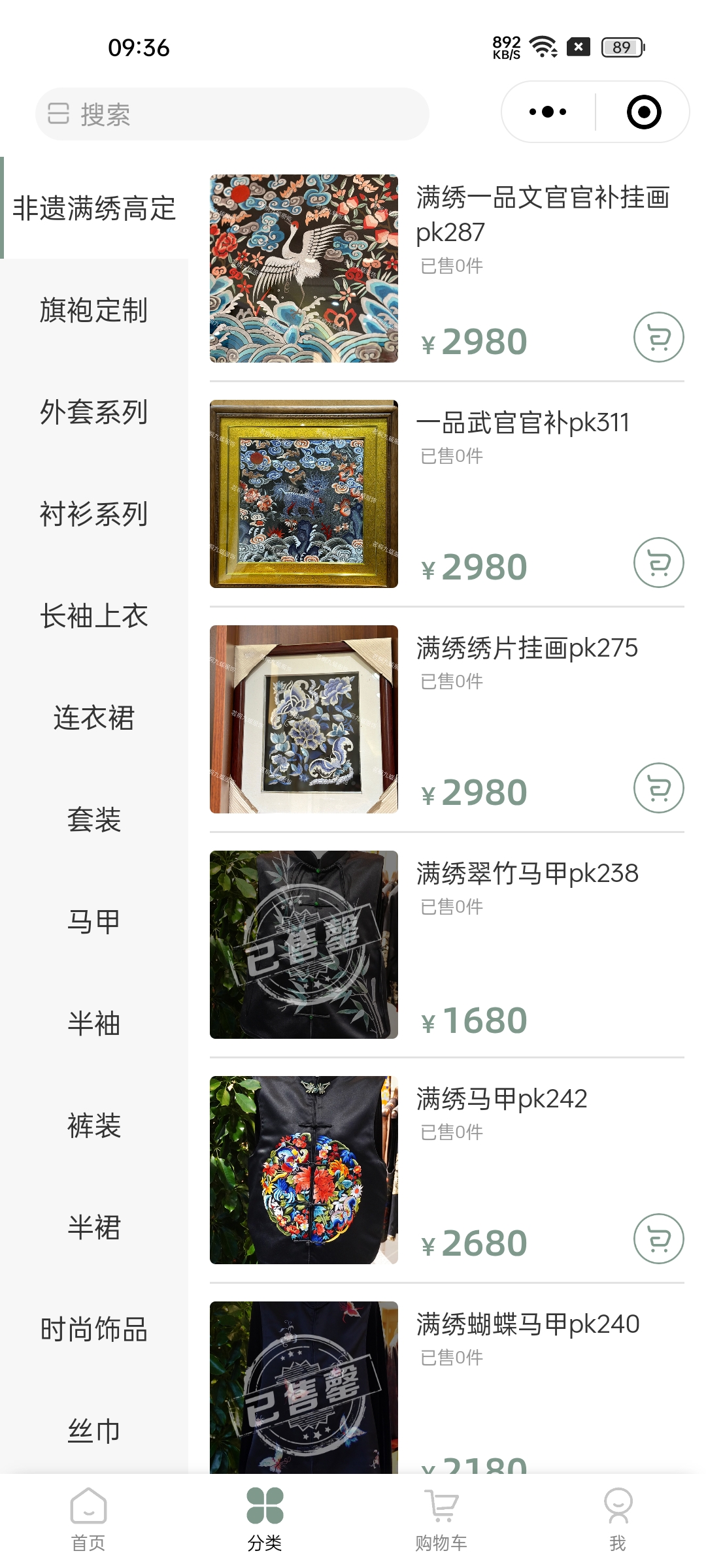Open the mini program more options menu

click(548, 112)
